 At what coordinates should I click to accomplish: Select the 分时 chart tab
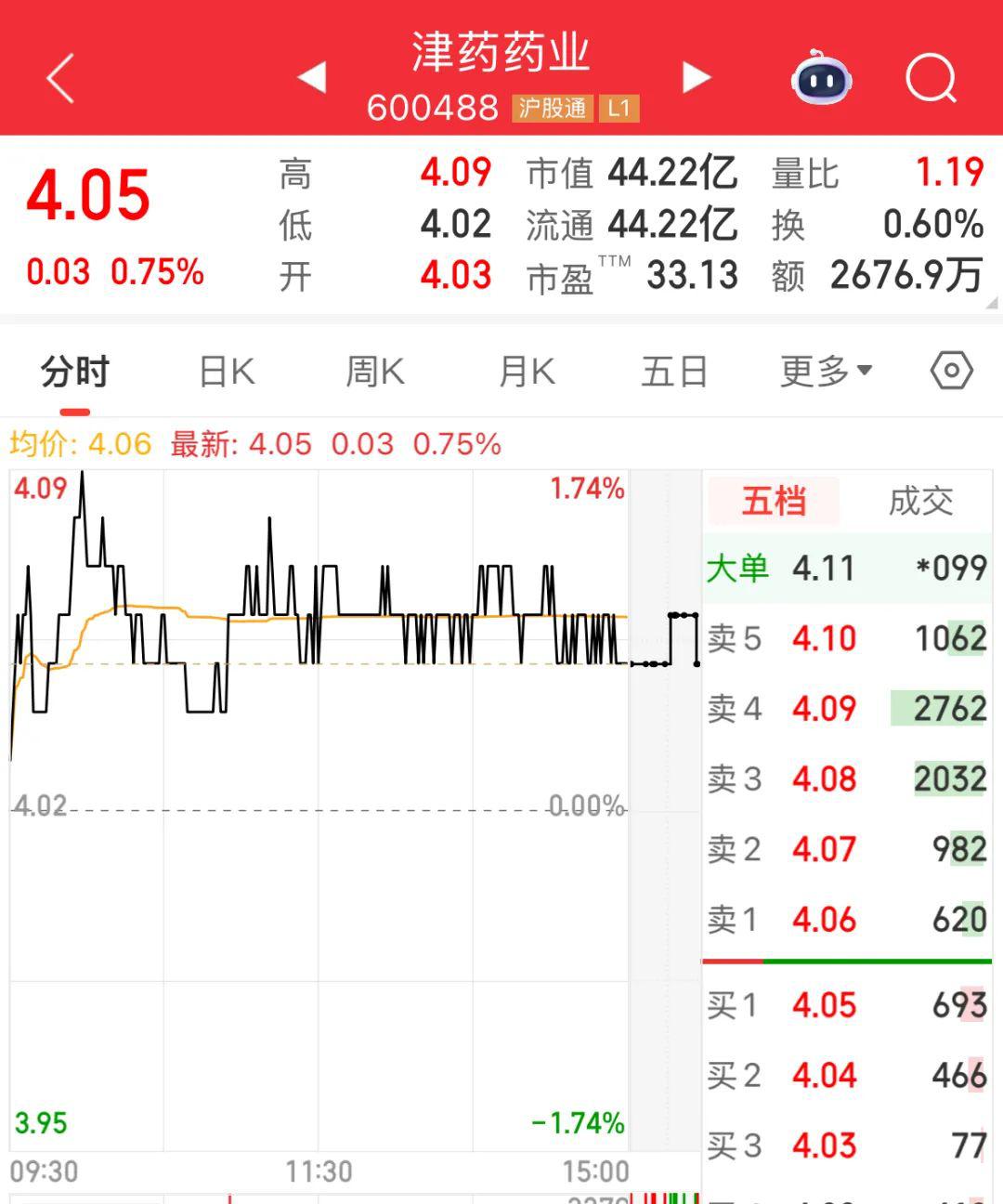[75, 372]
